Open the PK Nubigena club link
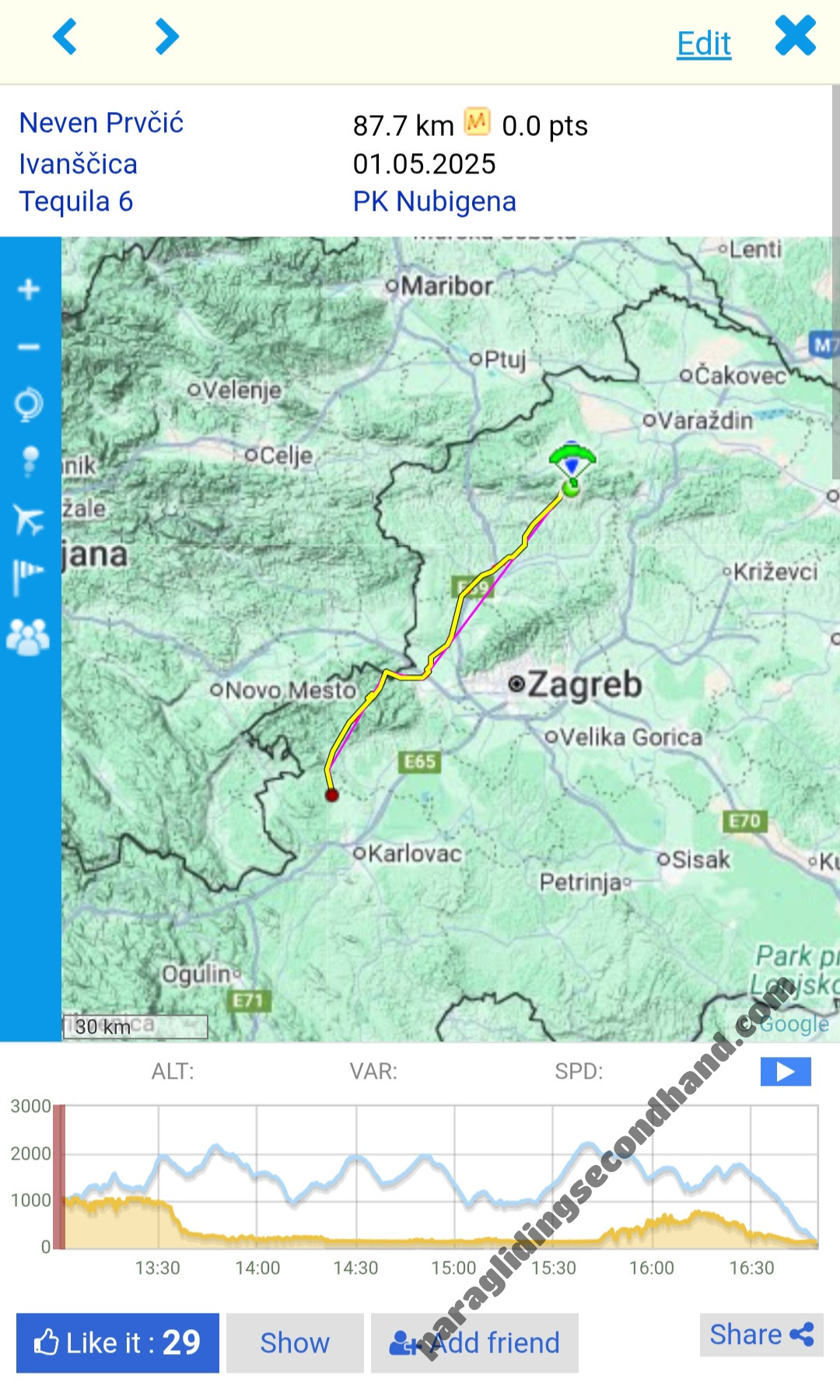840x1400 pixels. 434,201
